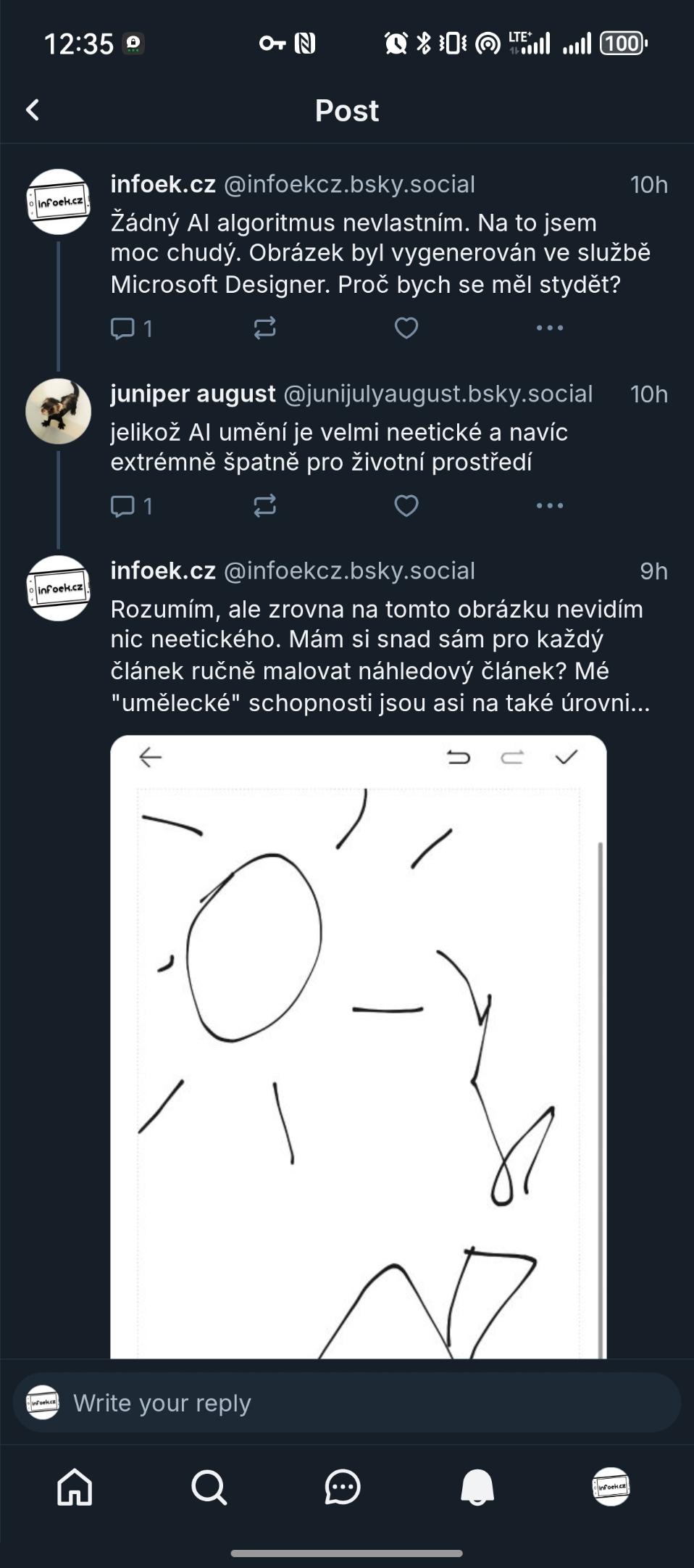Reply to juniper august's post

[123, 506]
